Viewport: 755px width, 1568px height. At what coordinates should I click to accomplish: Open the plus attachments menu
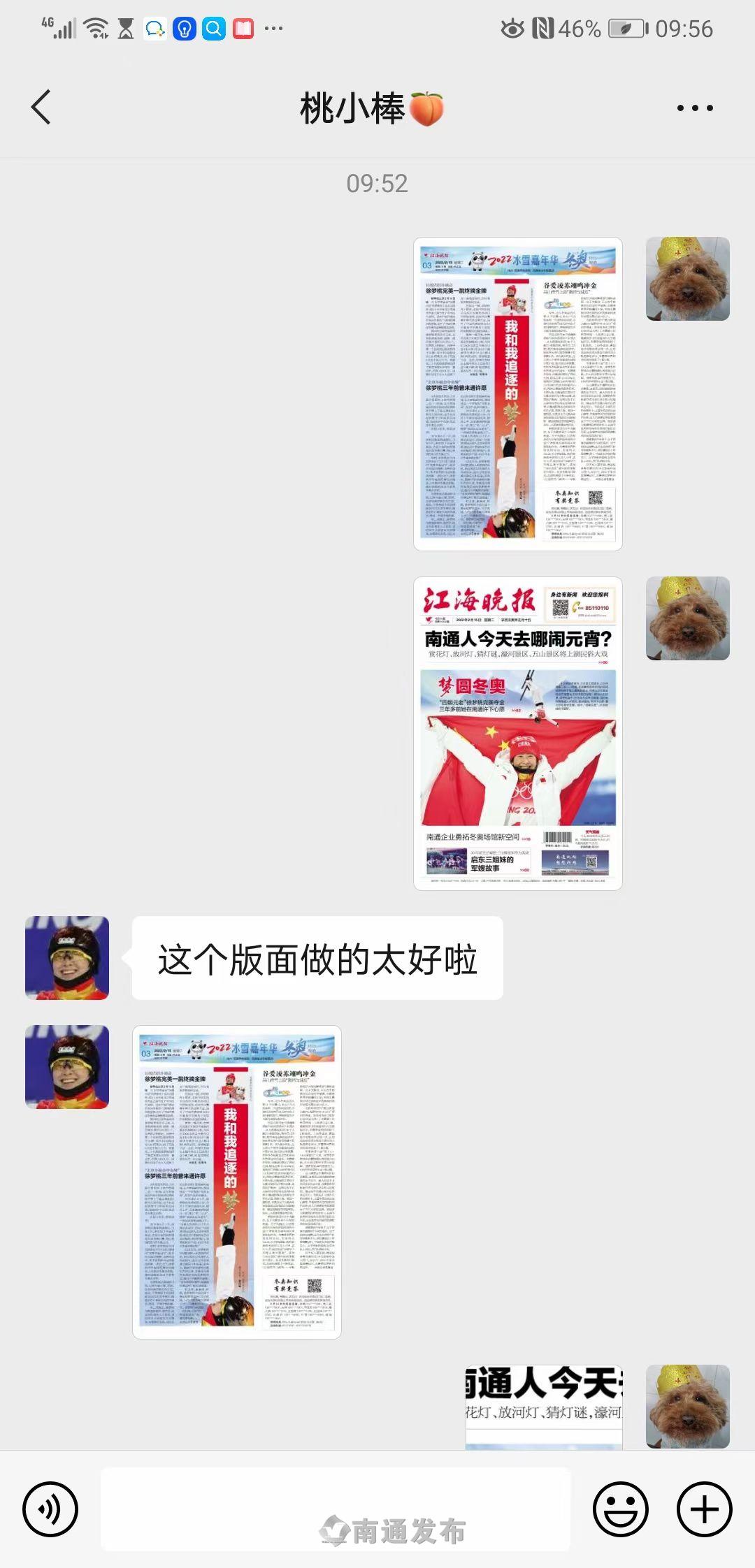(705, 1509)
